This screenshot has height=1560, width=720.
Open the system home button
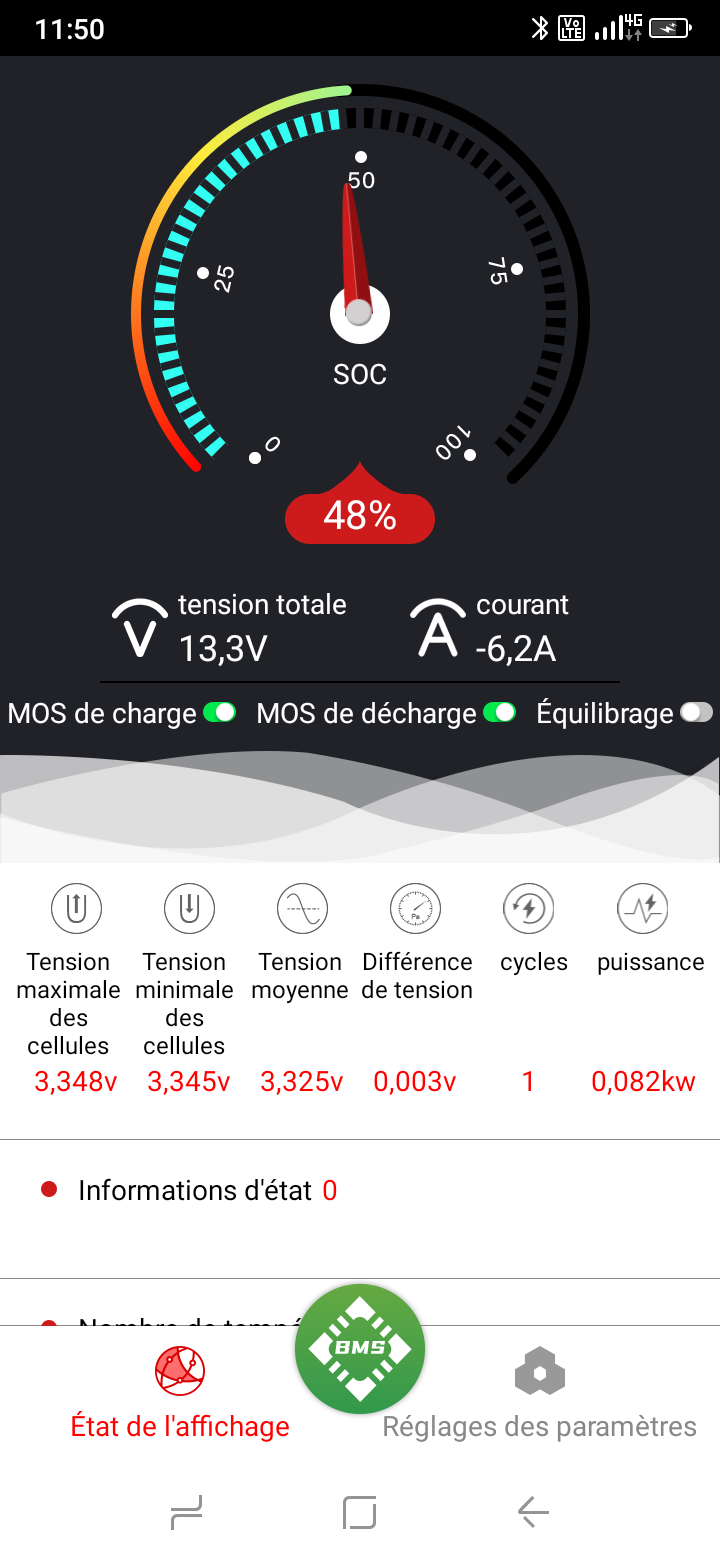click(360, 1512)
